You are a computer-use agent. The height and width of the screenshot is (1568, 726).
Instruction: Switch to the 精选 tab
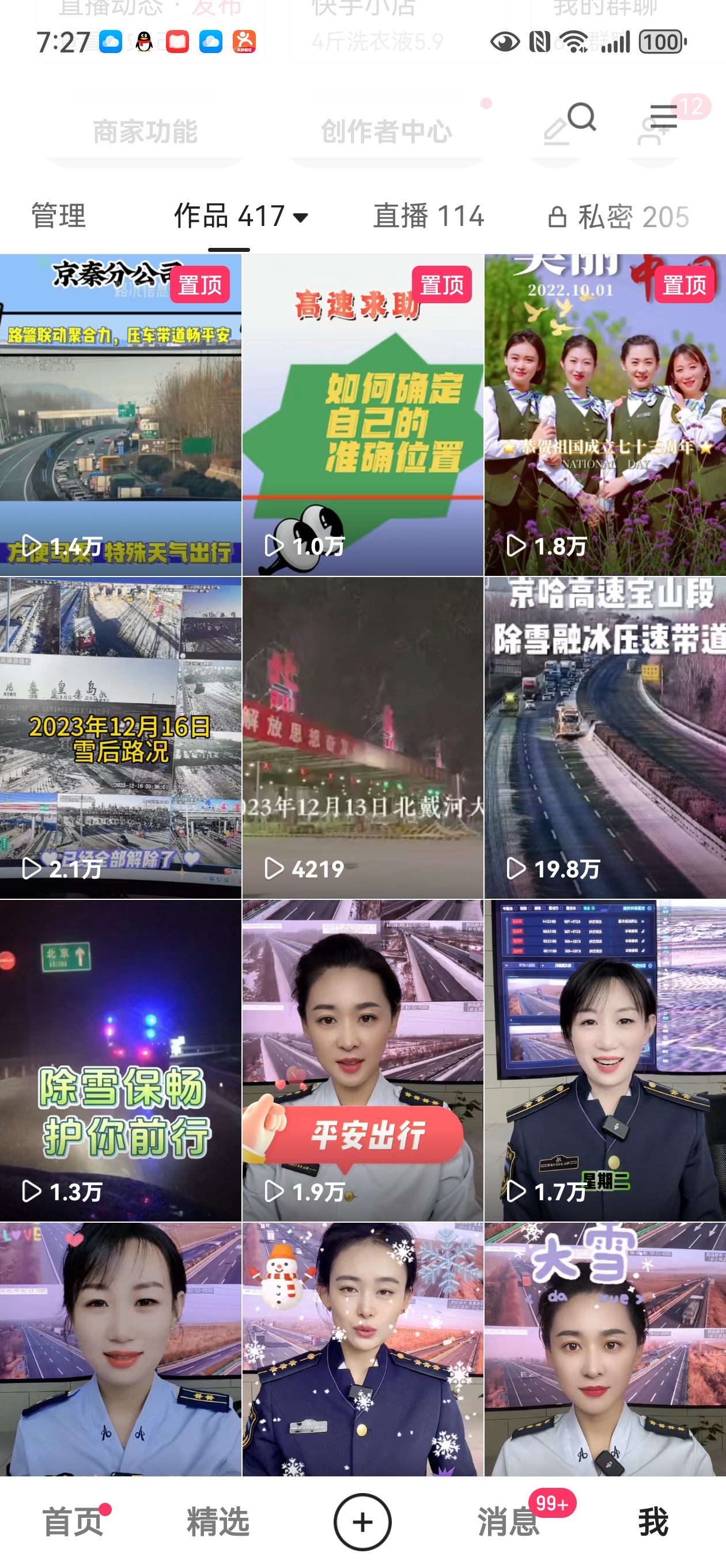coord(218,1522)
